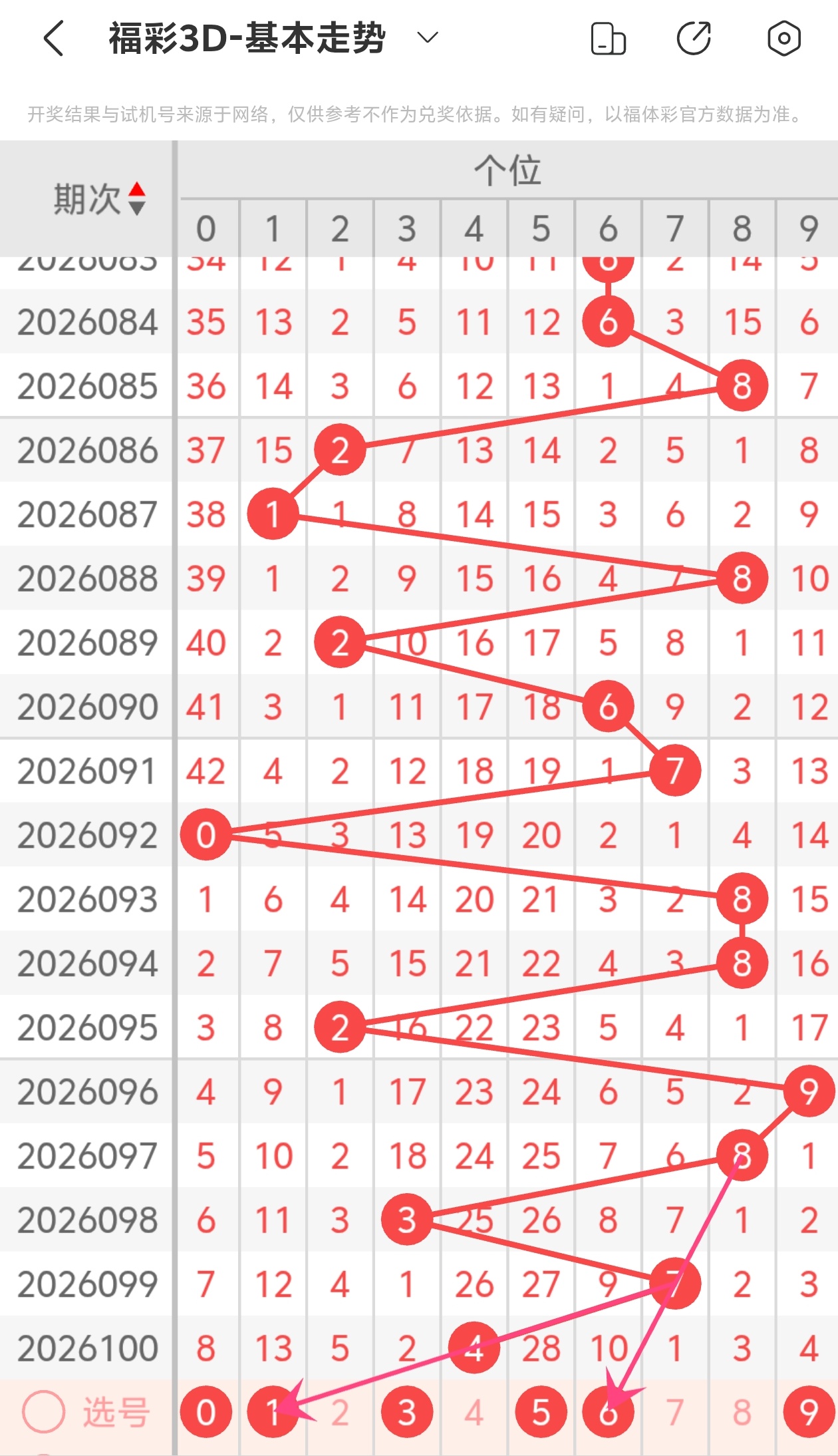Toggle number 9 in the 选号 row
The height and width of the screenshot is (1456, 838).
[808, 1412]
